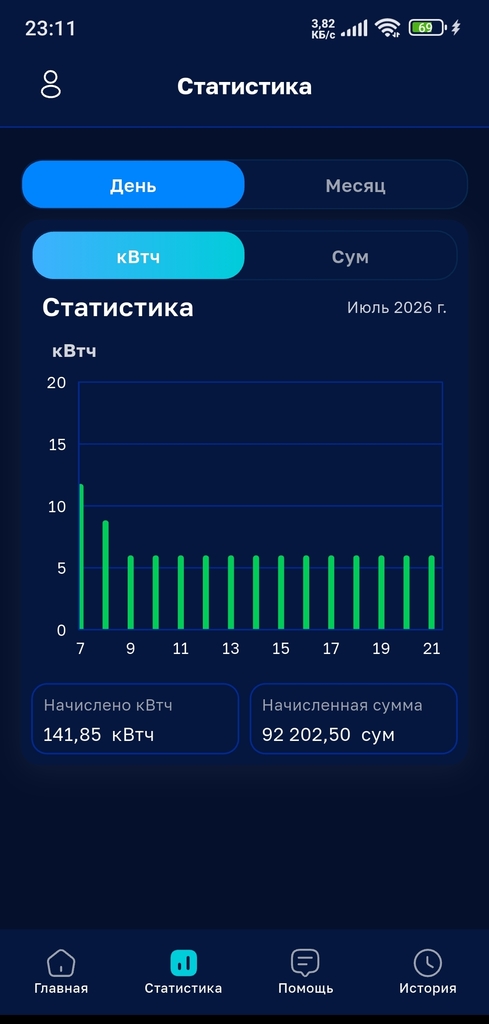Open the user profile icon
Viewport: 489px width, 1024px height.
coord(51,85)
